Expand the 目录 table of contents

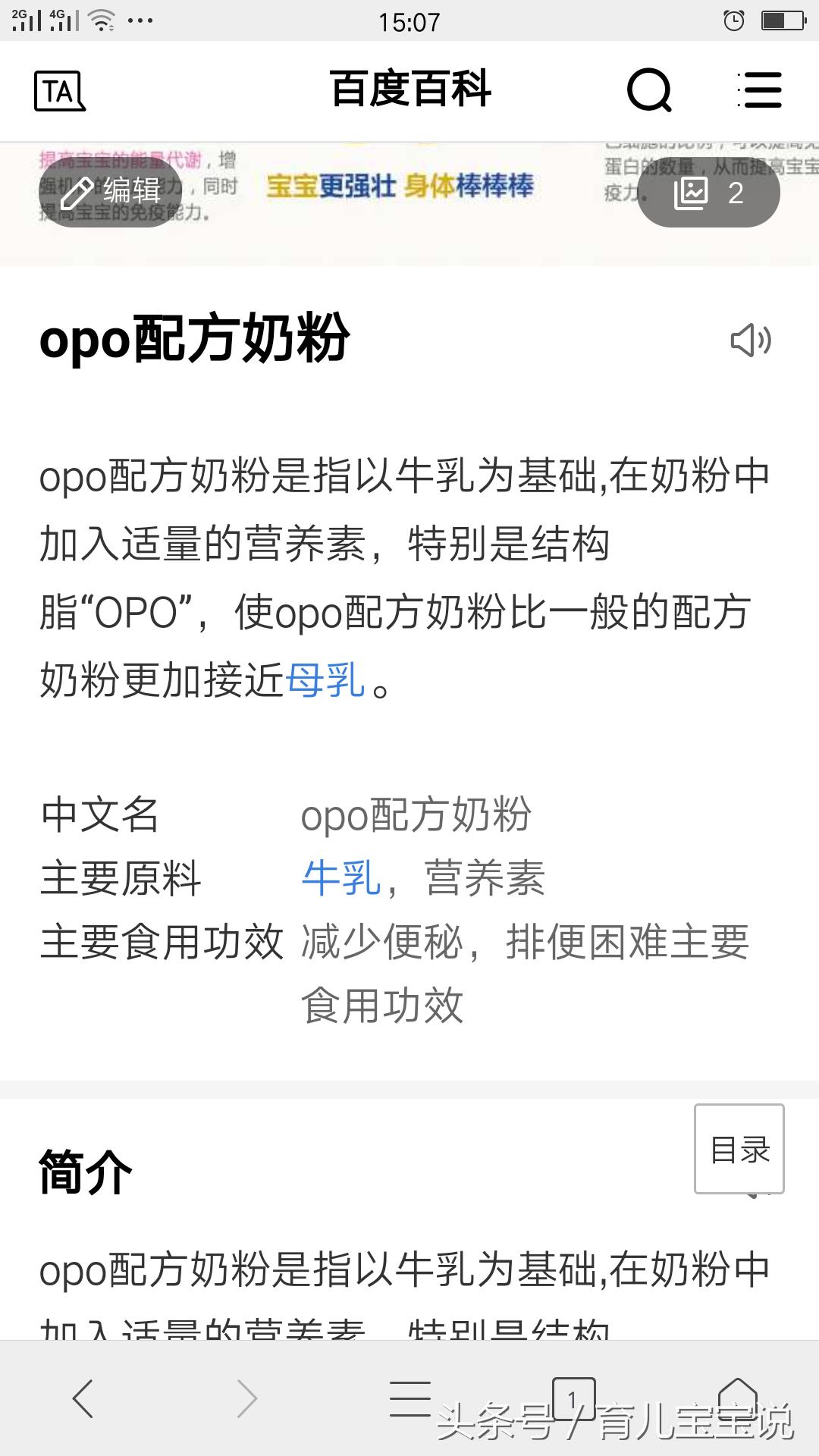(x=739, y=1148)
